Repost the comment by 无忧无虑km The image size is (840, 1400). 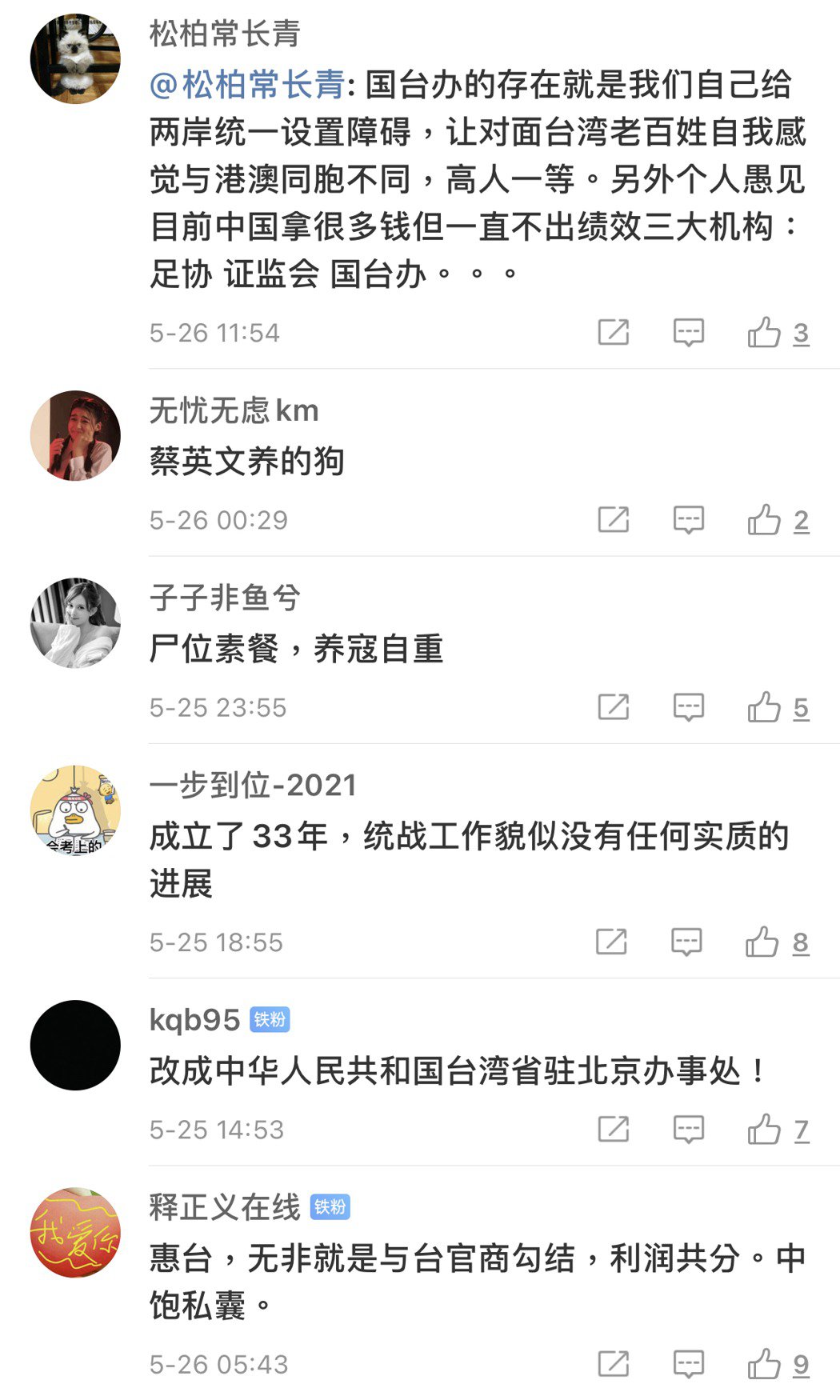pos(614,520)
